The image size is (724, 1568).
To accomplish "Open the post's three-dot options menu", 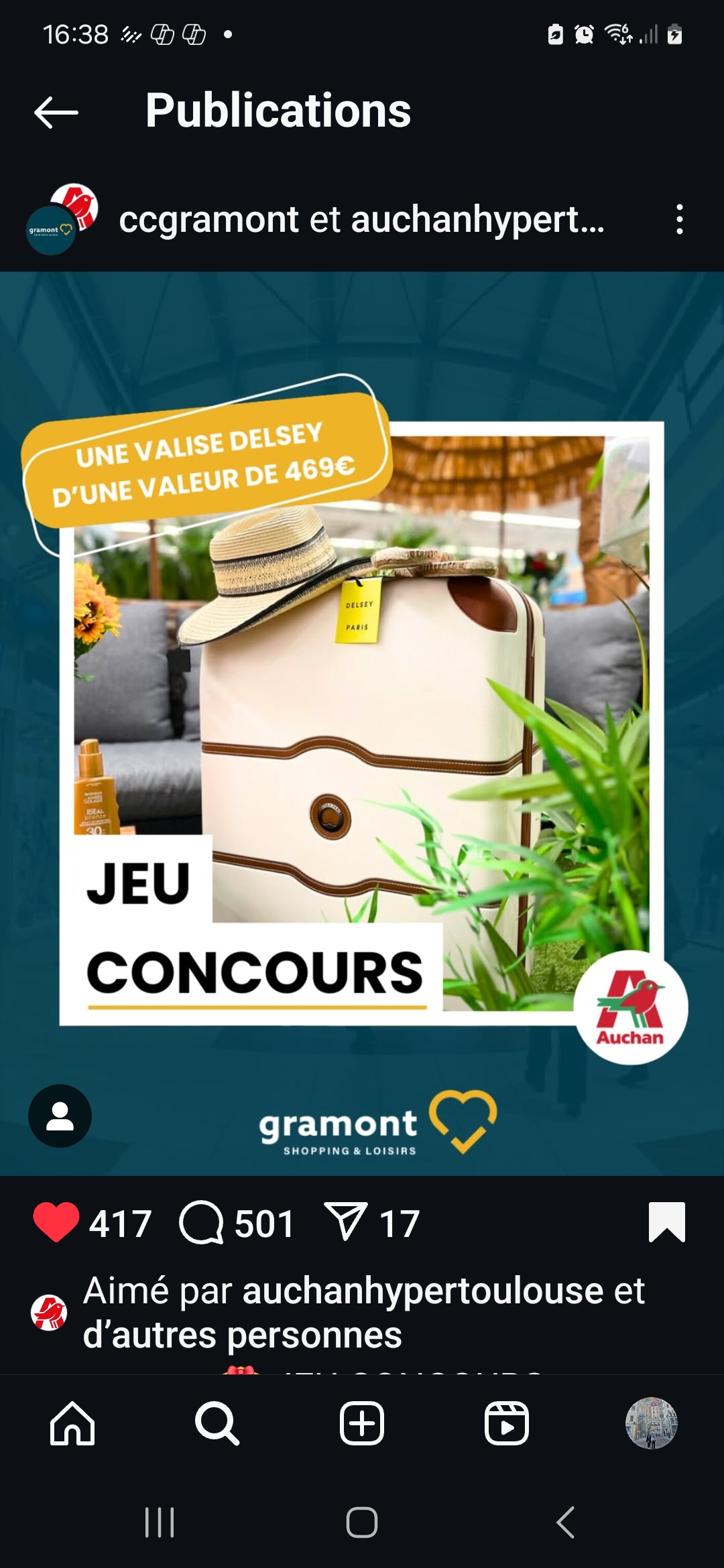I will coord(680,219).
